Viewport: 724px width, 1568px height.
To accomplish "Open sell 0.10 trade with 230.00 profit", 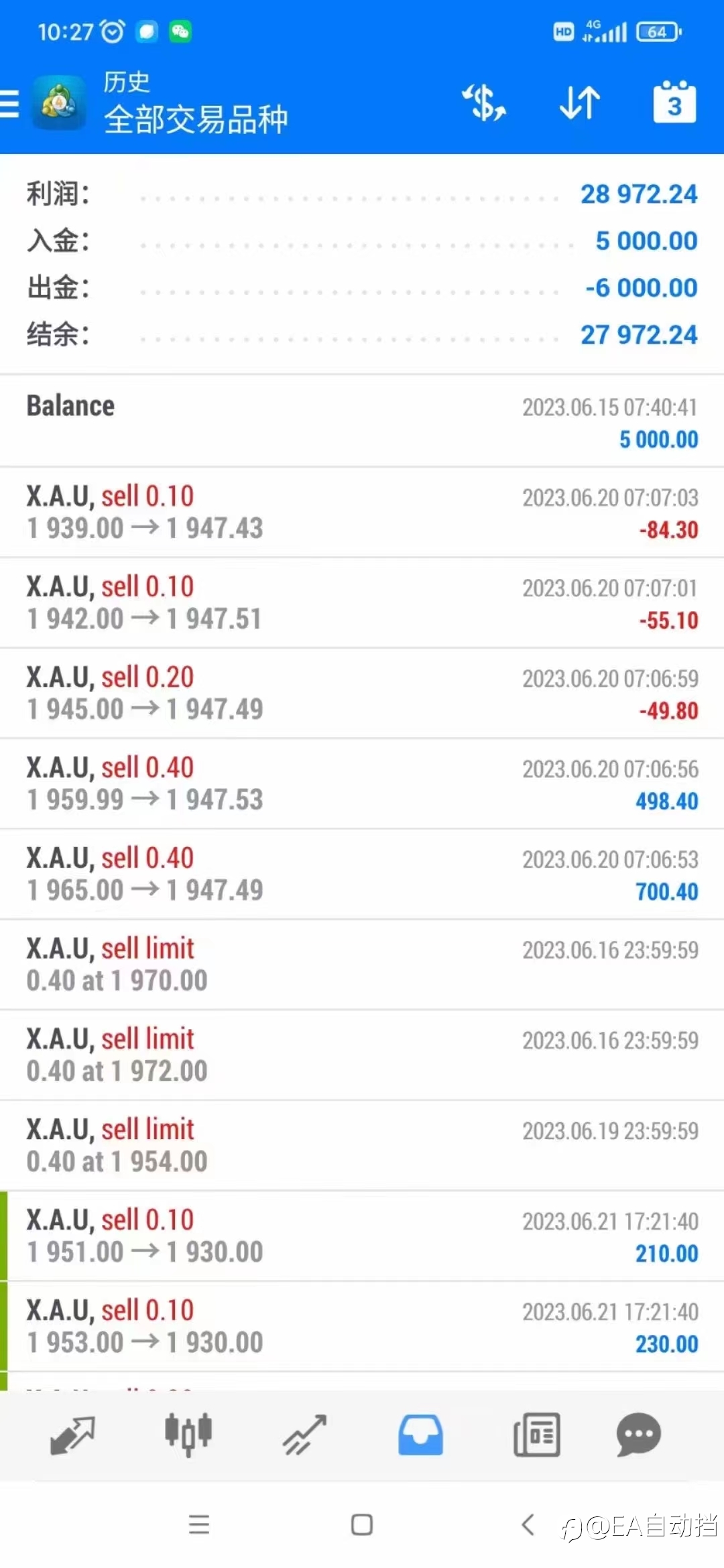I will point(362,1327).
